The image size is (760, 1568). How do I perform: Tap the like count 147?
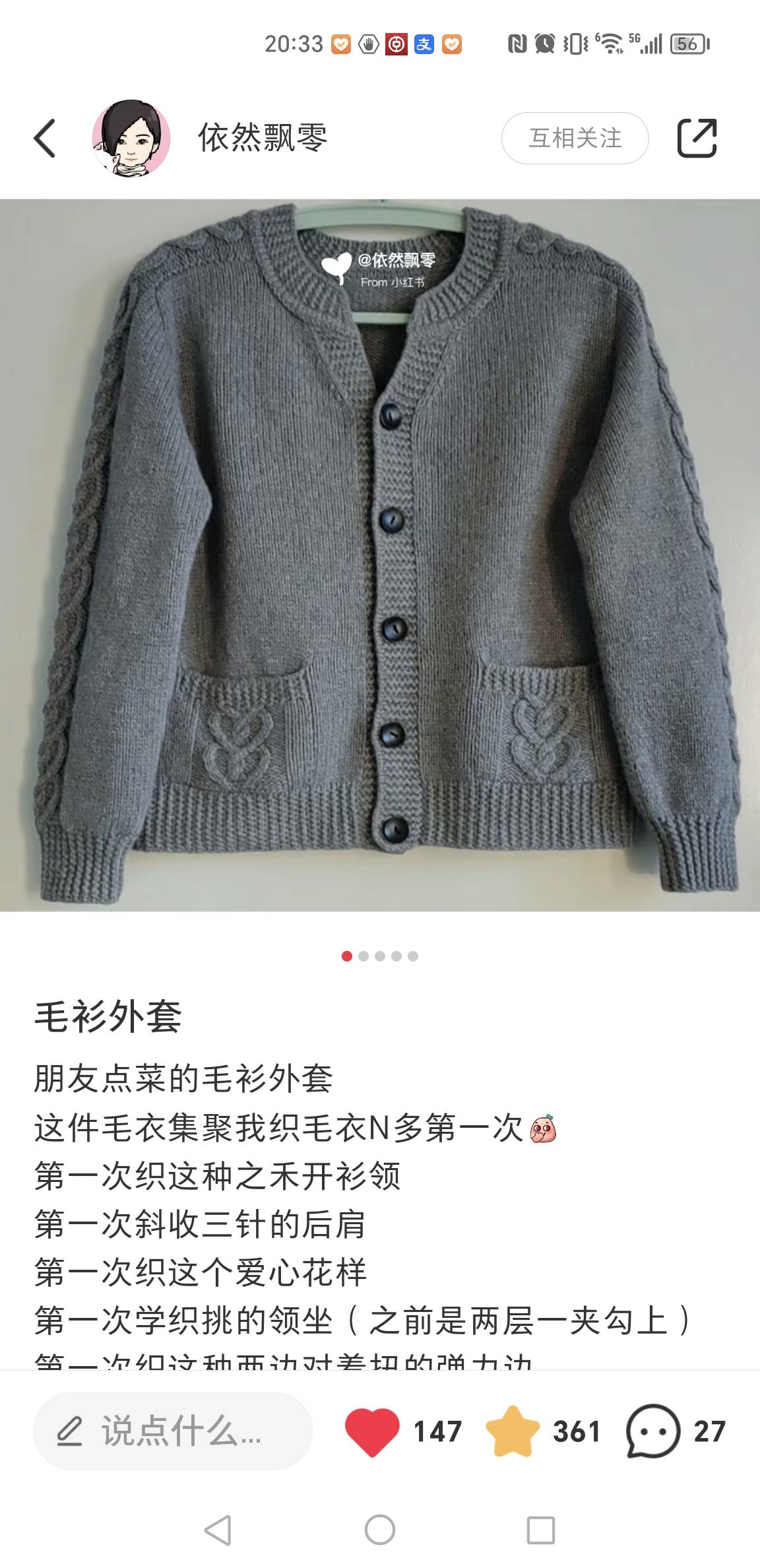point(437,1429)
